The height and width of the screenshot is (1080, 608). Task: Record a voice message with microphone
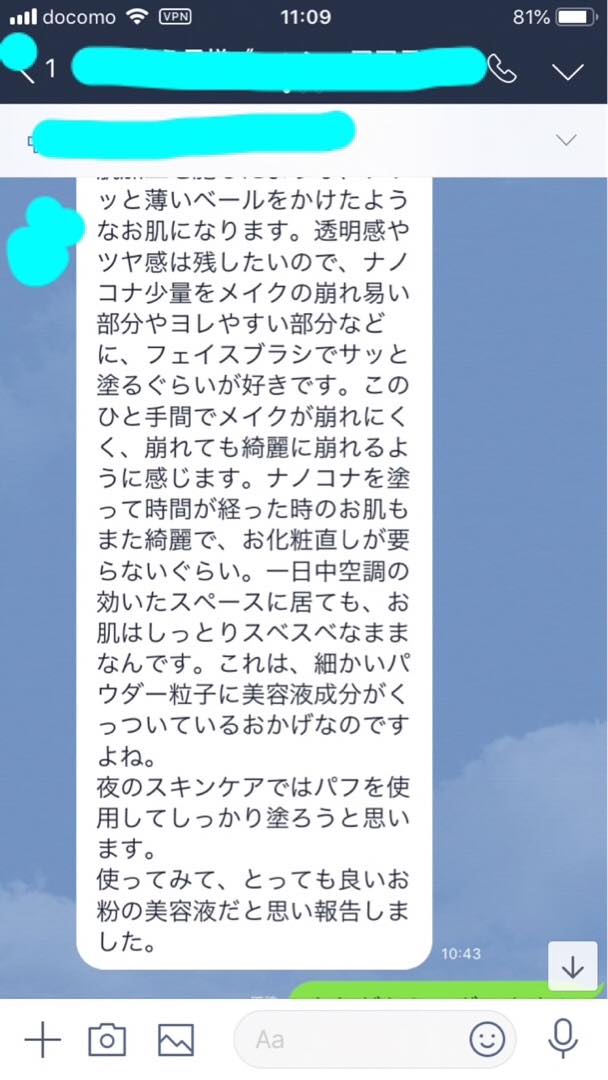pos(563,1039)
